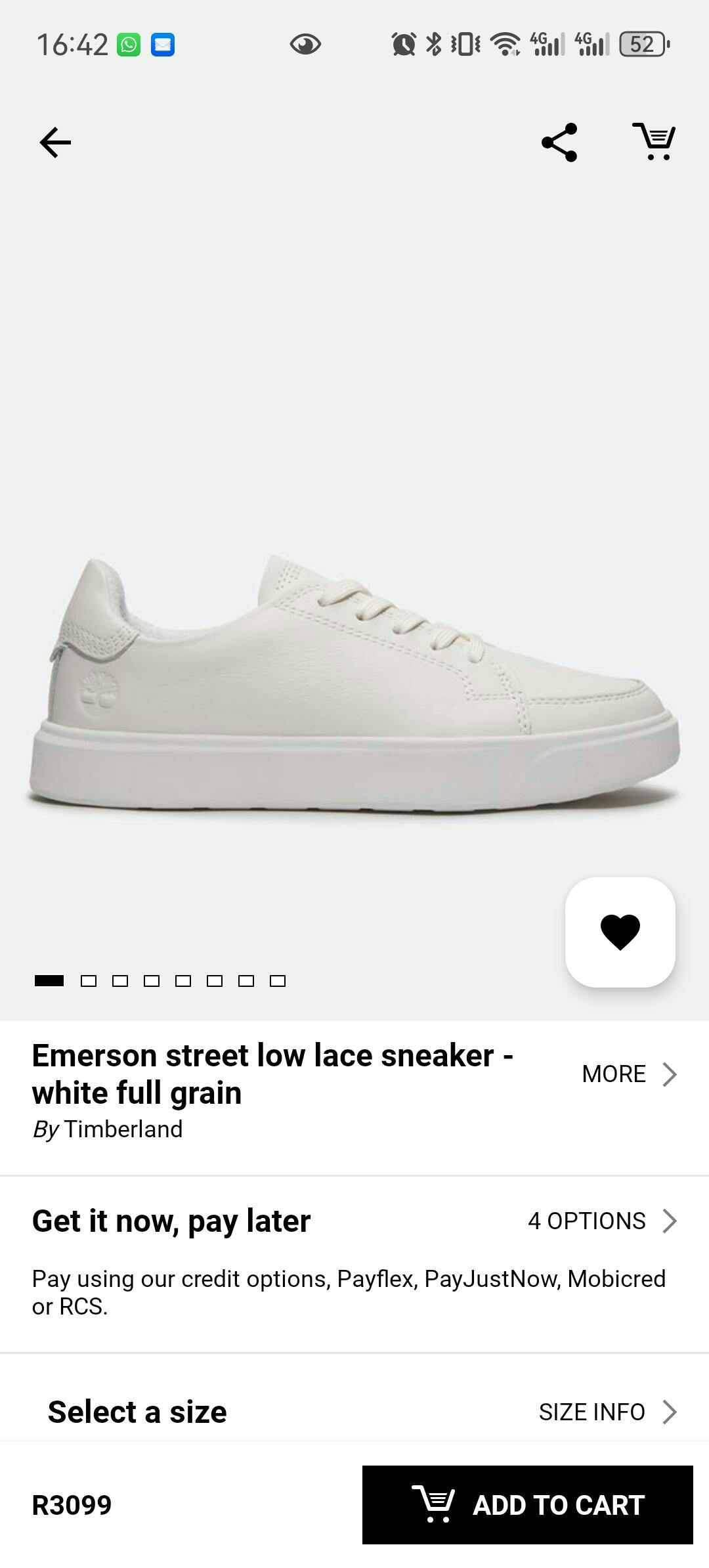Open MORE product details
Screen dimensions: 709x1568
[628, 1074]
